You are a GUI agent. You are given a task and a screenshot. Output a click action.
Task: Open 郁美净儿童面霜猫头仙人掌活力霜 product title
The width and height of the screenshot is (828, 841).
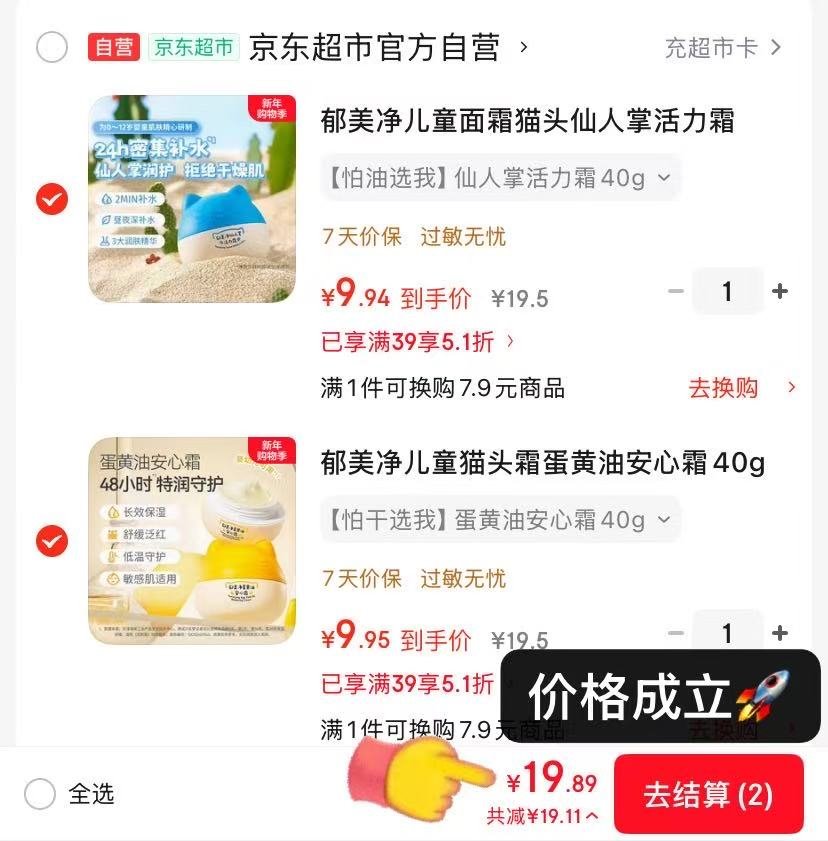click(x=527, y=121)
